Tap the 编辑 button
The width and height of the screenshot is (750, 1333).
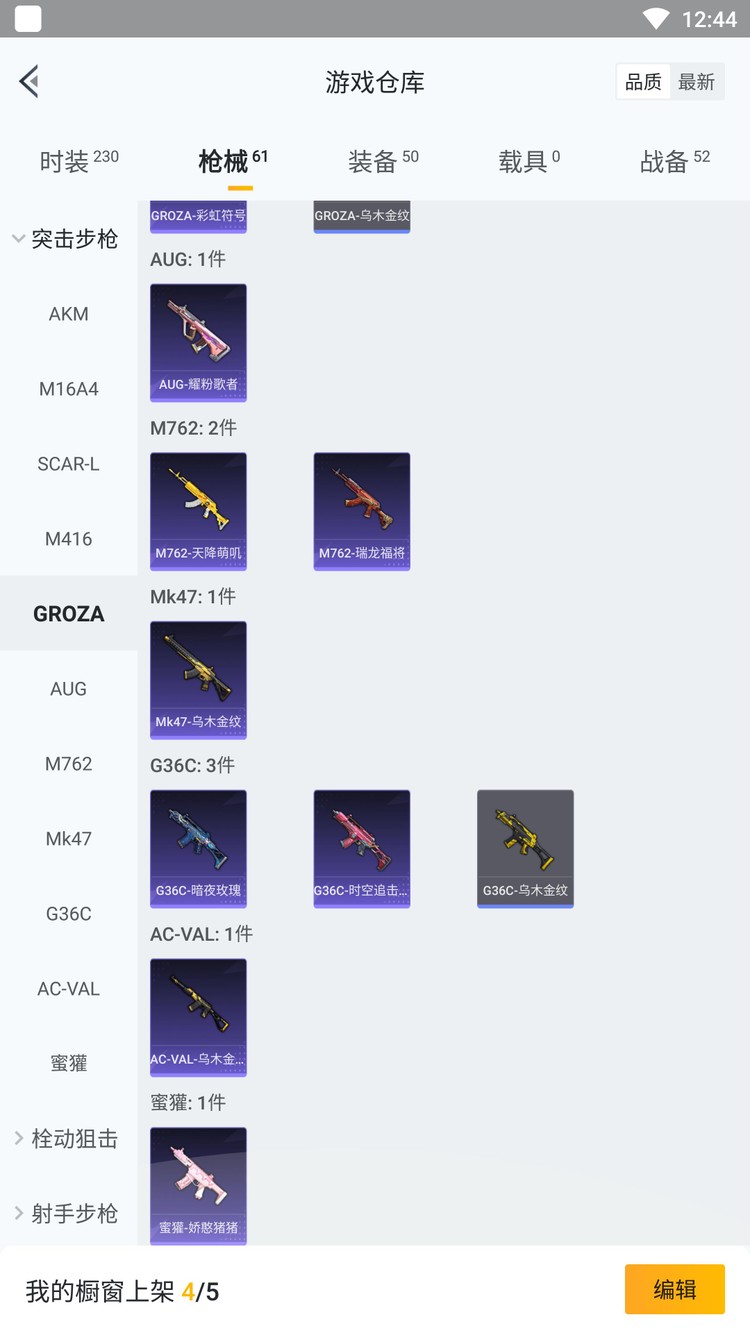(x=674, y=1289)
